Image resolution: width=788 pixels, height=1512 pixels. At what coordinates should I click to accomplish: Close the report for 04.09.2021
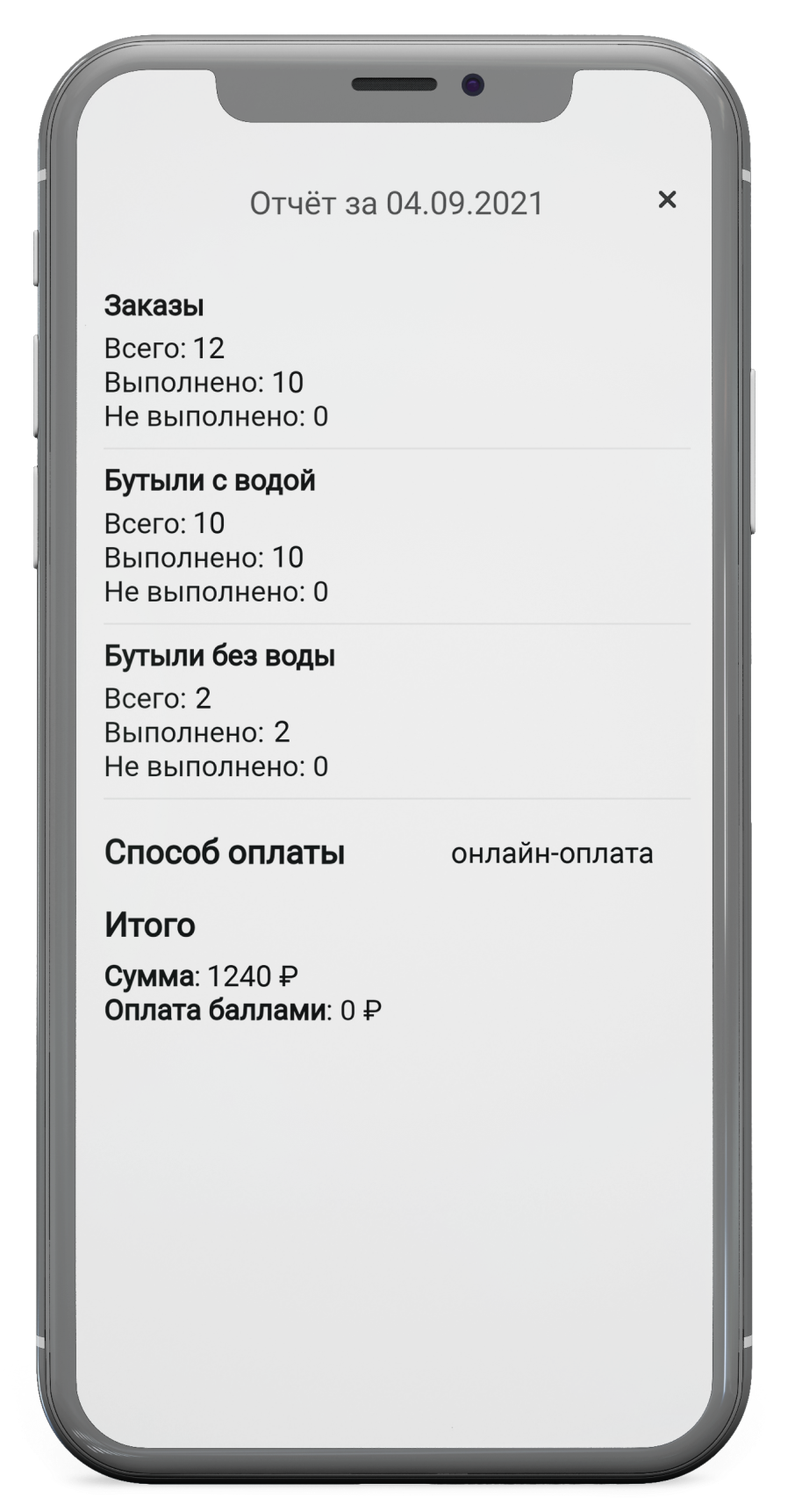point(667,200)
